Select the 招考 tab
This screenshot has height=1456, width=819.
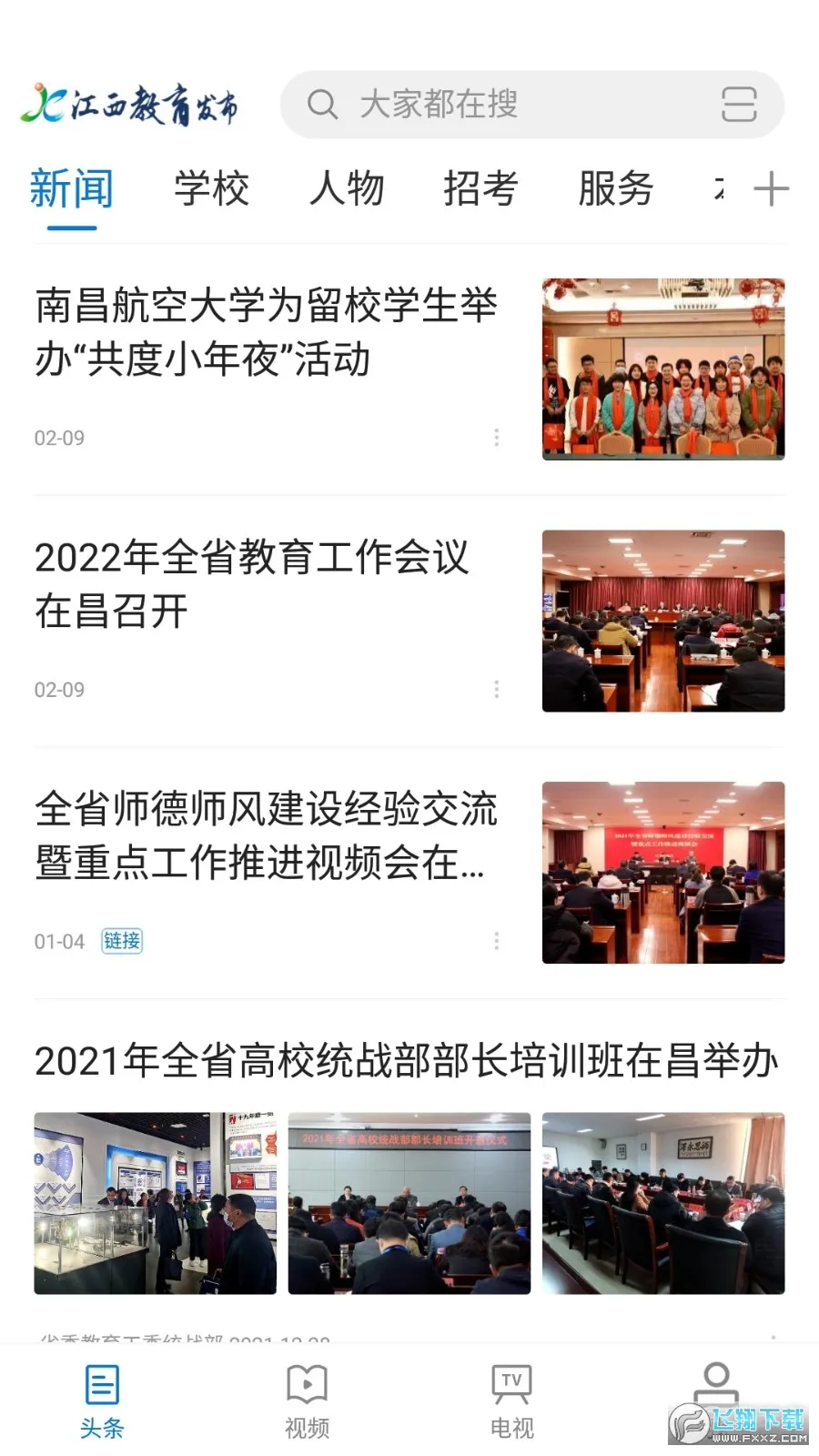pos(481,189)
